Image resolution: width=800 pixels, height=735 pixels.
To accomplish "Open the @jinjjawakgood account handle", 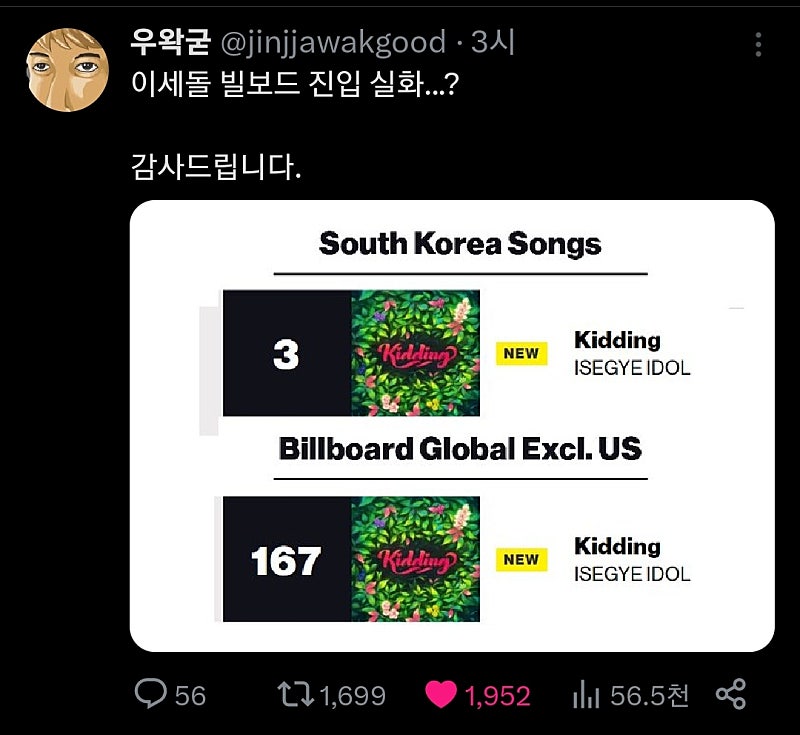I will pos(331,42).
